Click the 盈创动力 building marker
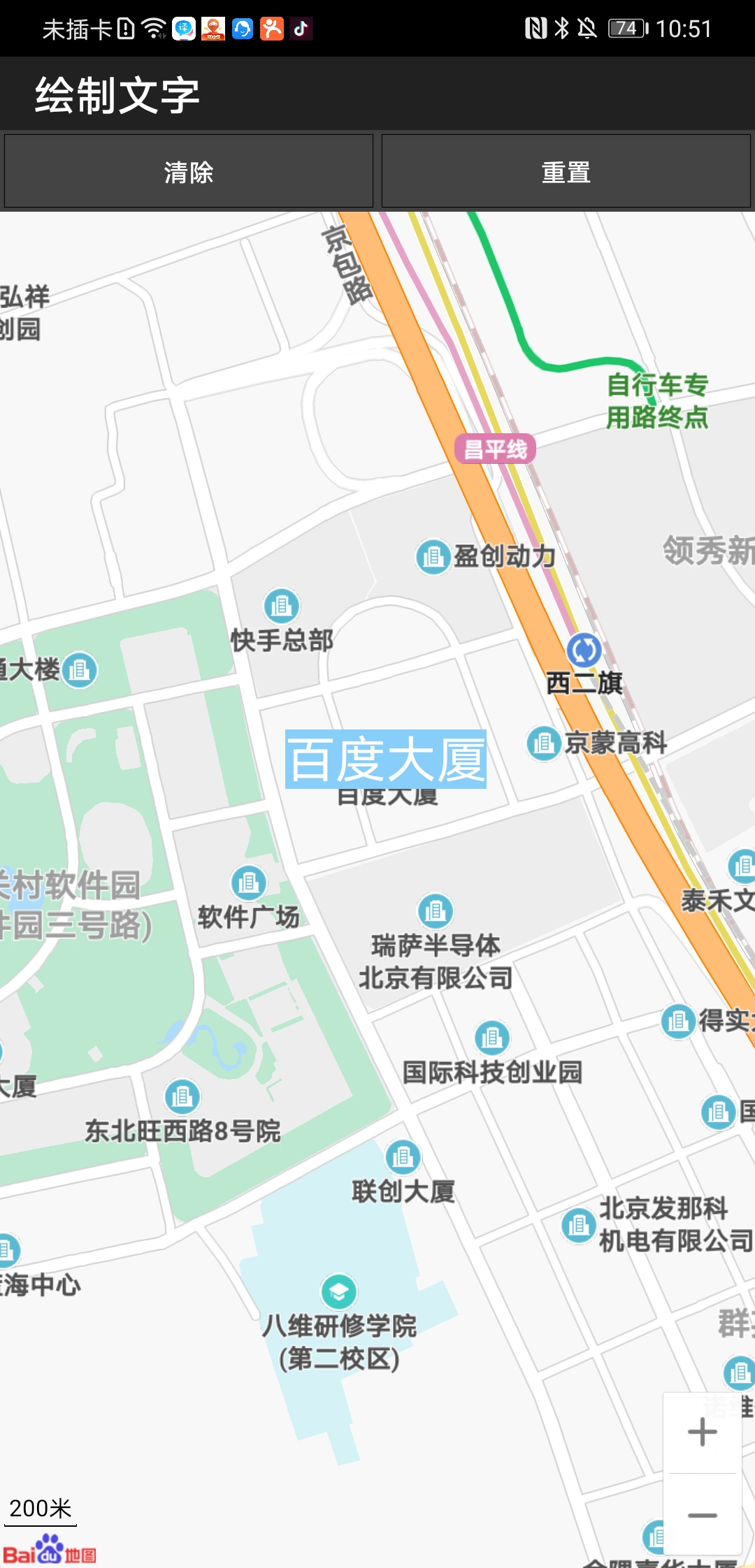Viewport: 755px width, 1568px height. tap(433, 556)
